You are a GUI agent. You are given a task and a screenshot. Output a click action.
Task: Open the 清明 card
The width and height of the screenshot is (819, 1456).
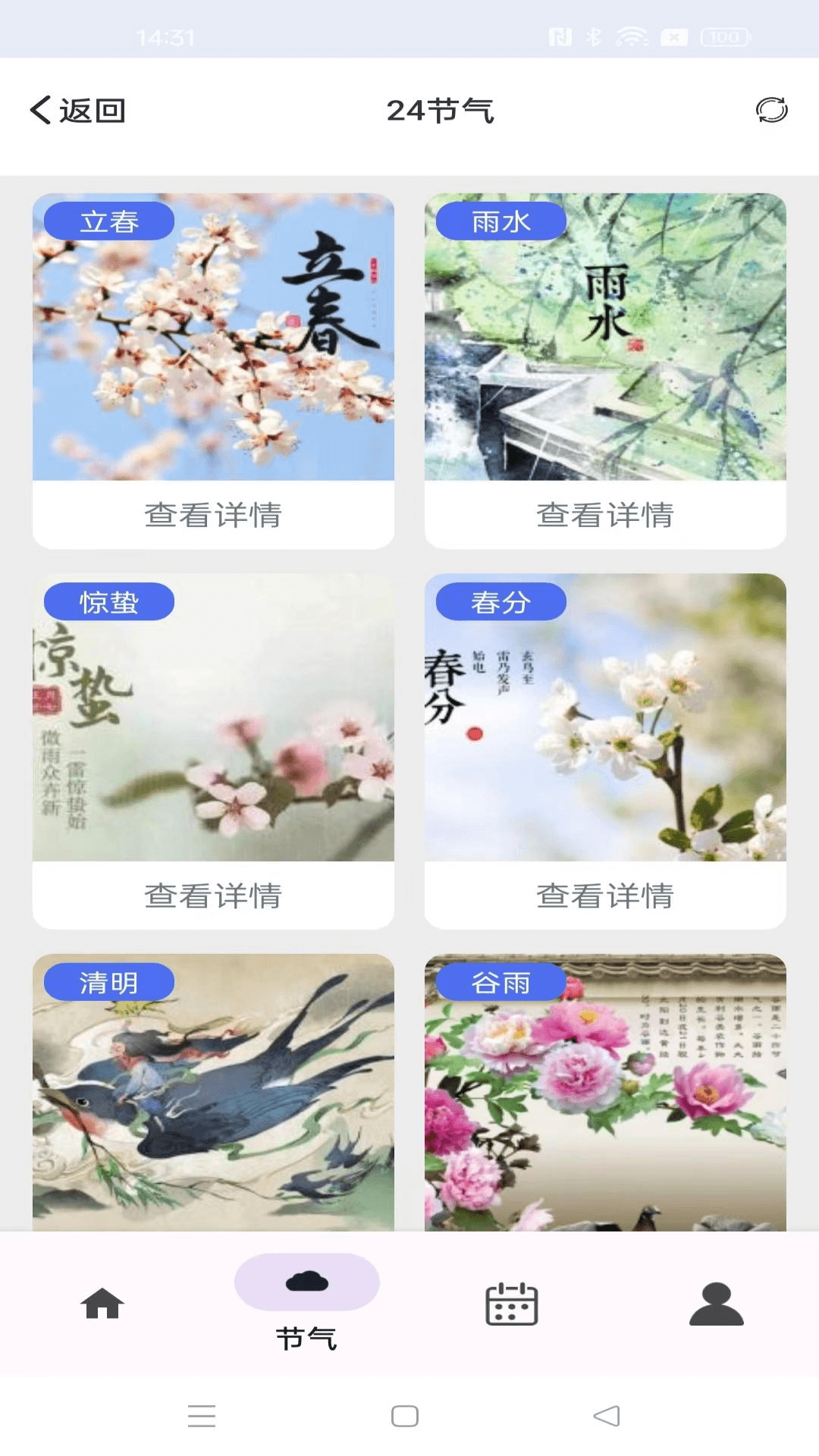213,1092
